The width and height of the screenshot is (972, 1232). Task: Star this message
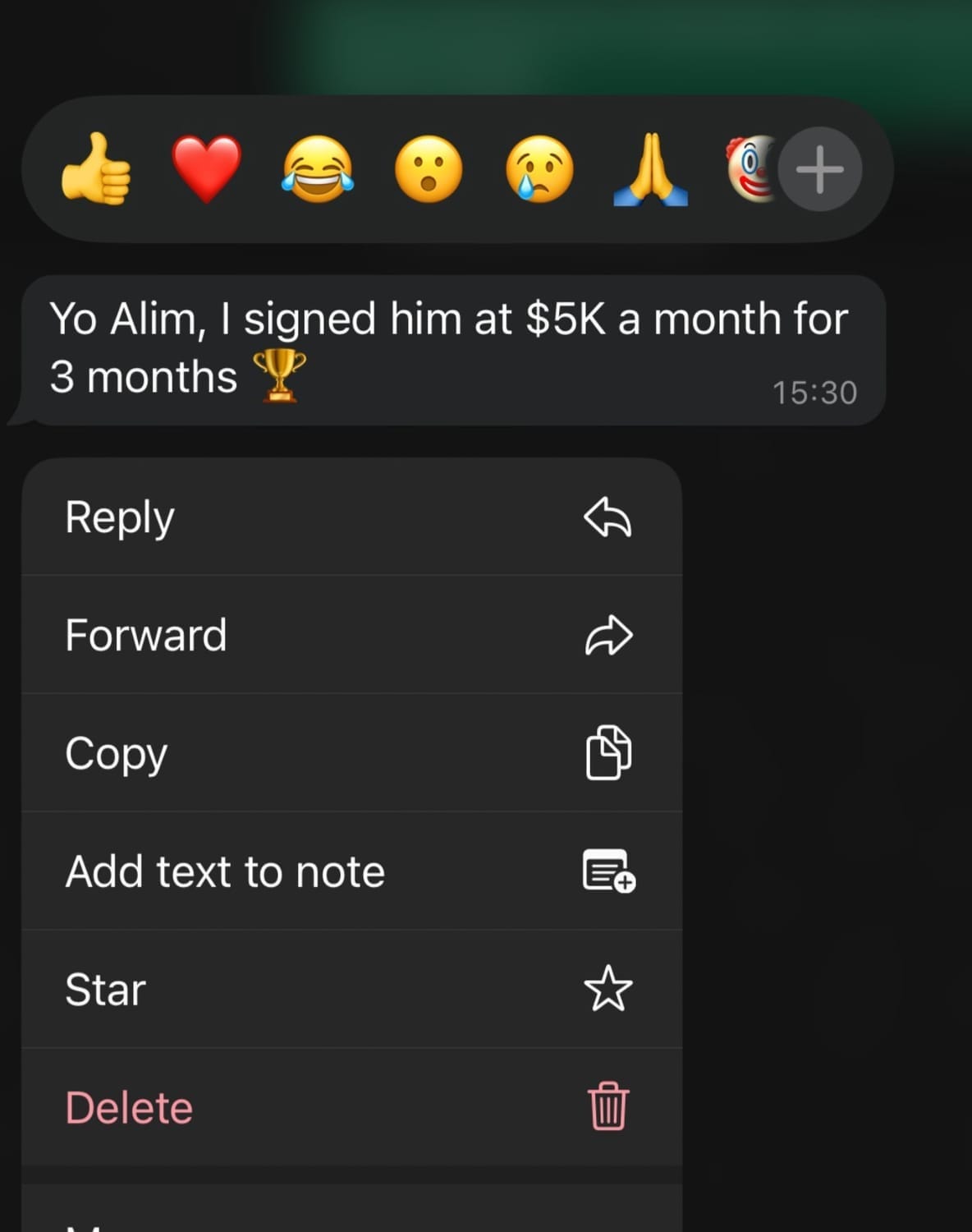tap(351, 989)
